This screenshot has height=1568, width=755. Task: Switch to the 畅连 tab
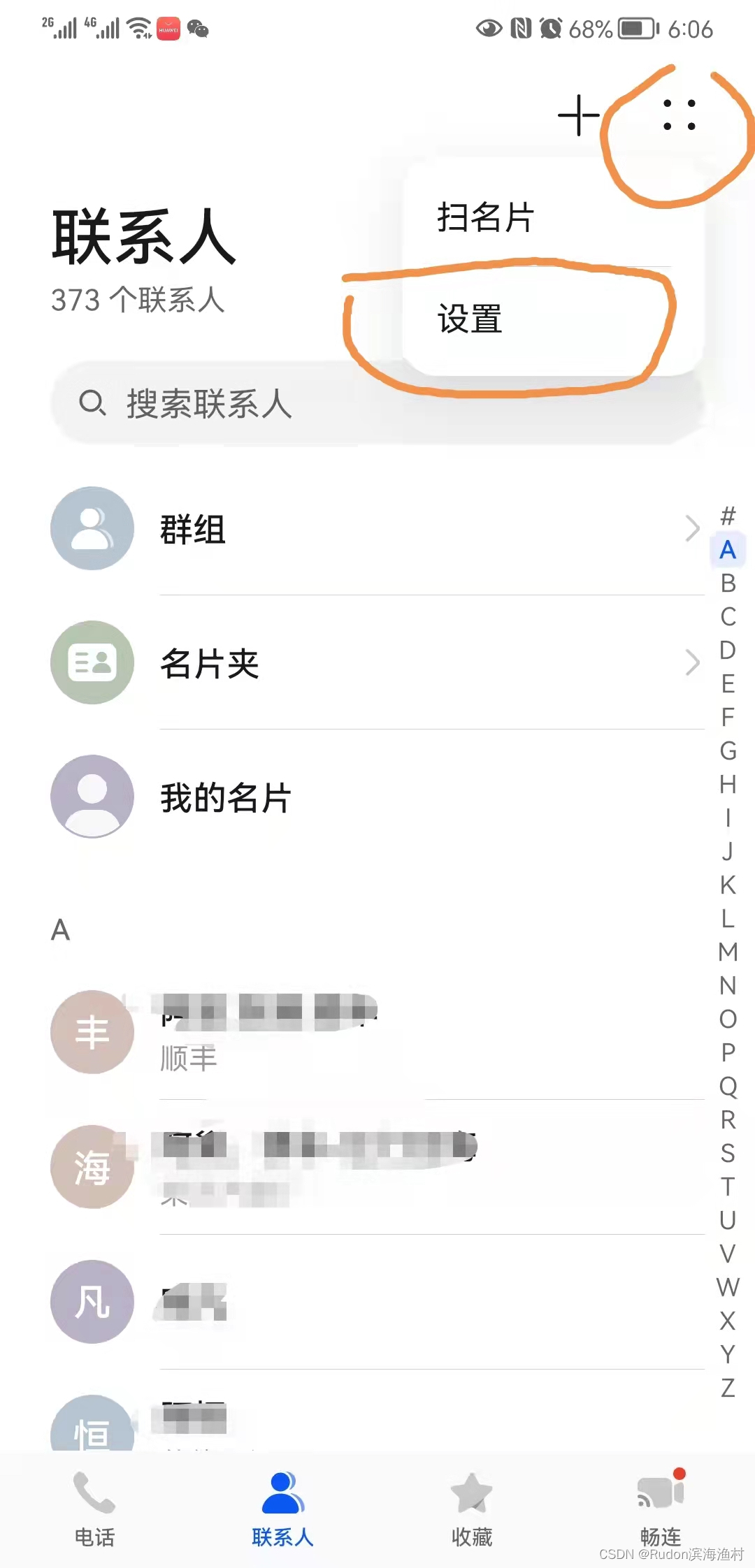[661, 1509]
